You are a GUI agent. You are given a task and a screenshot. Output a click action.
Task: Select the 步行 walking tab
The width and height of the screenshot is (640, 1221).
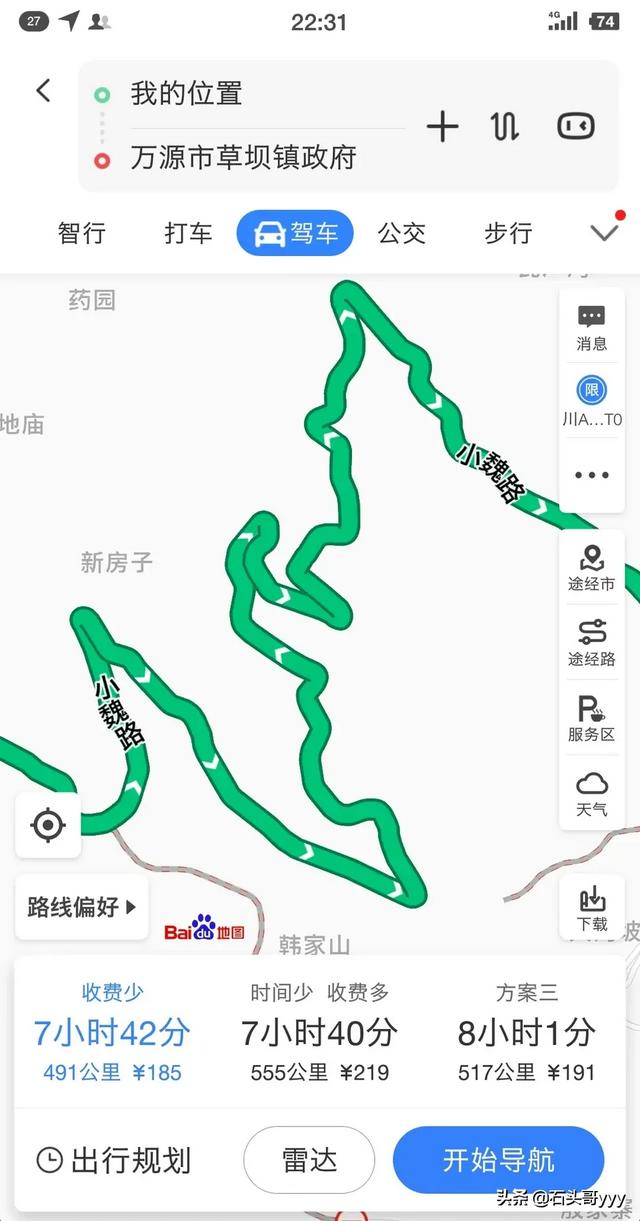coord(508,233)
